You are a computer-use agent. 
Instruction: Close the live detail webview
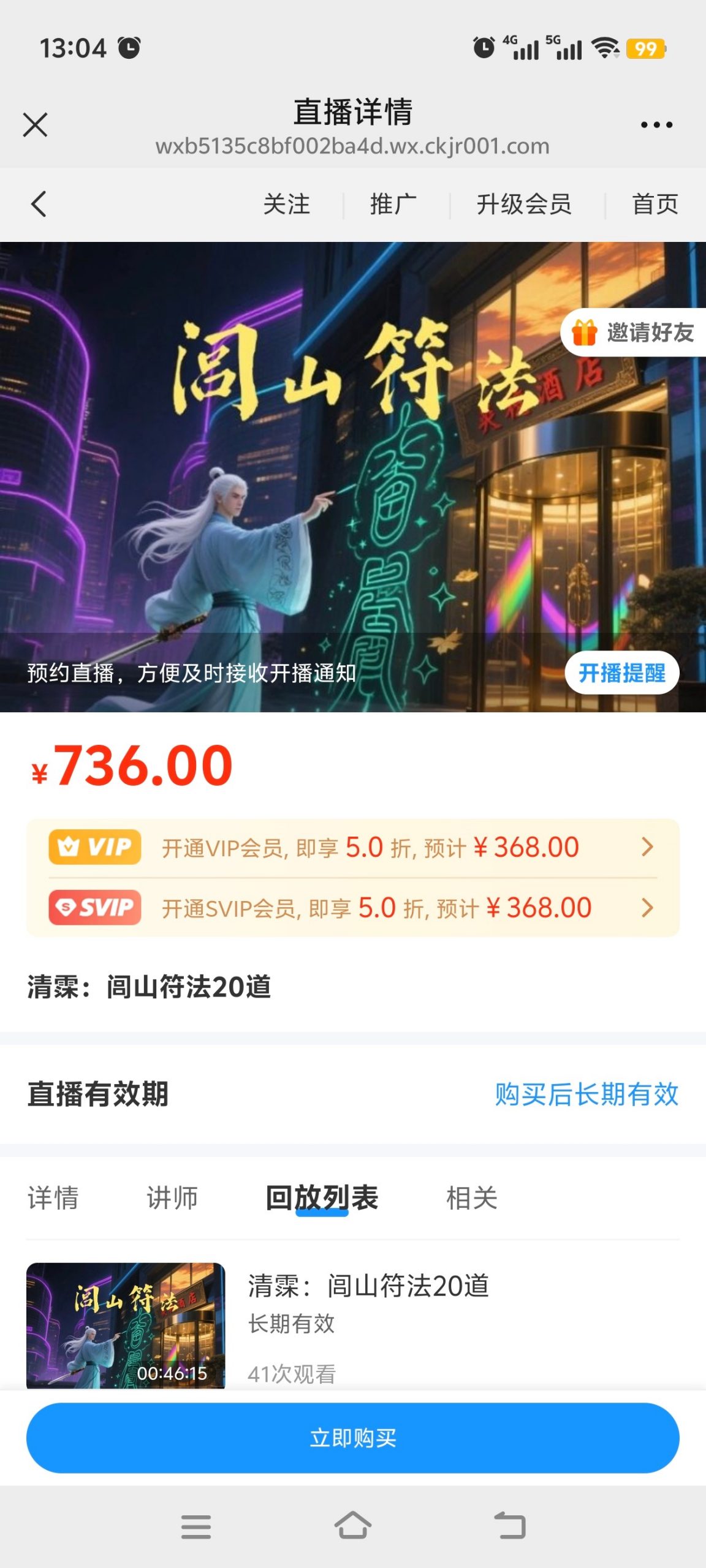click(35, 125)
